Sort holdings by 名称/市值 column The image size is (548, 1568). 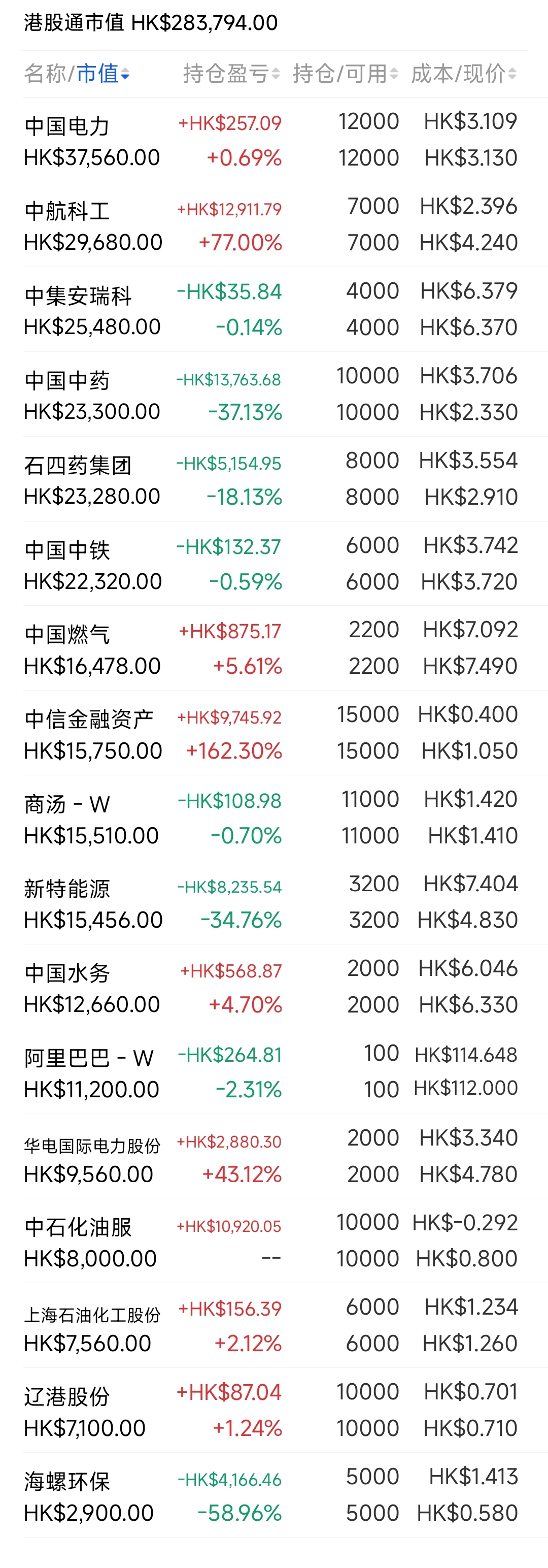coord(77,74)
